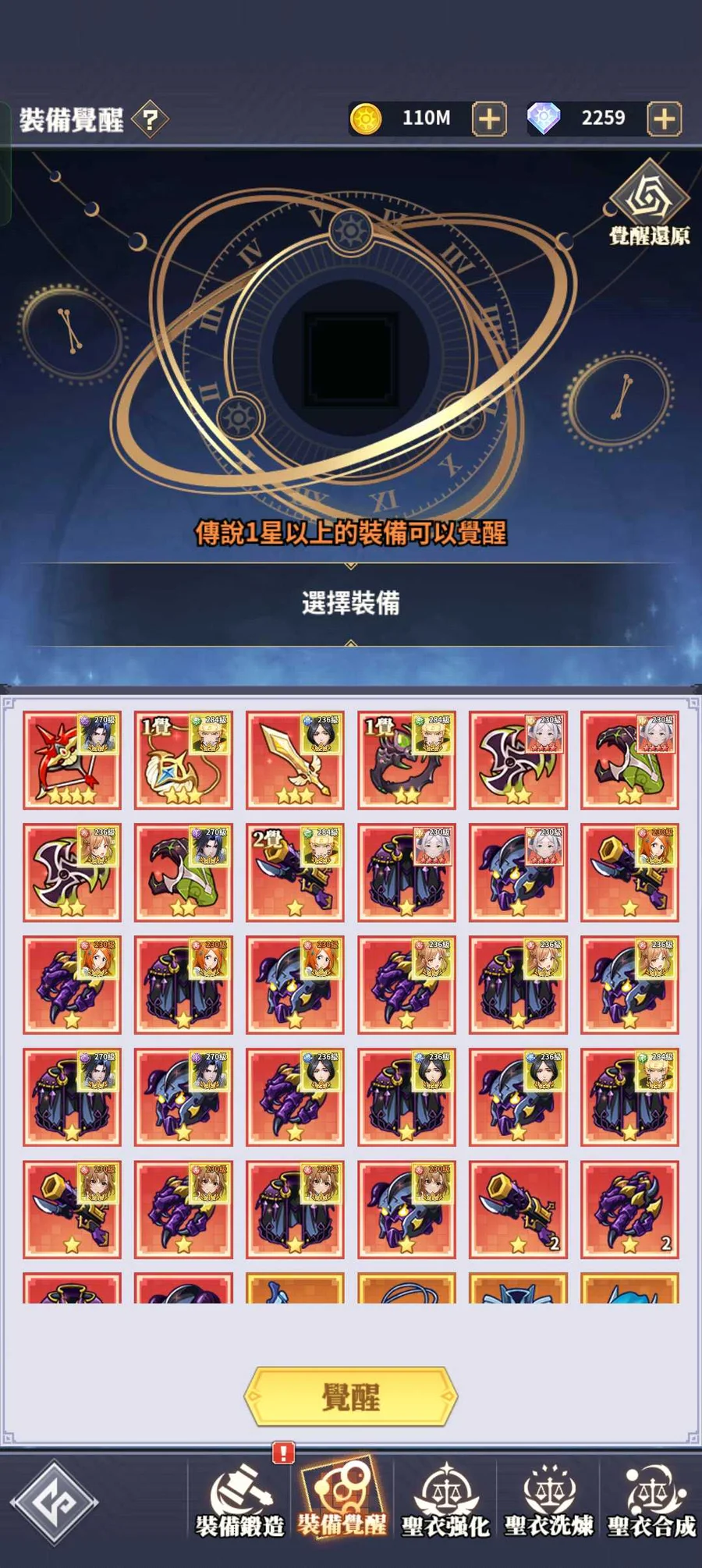Switch to 聖衣強化 tab

445,1502
